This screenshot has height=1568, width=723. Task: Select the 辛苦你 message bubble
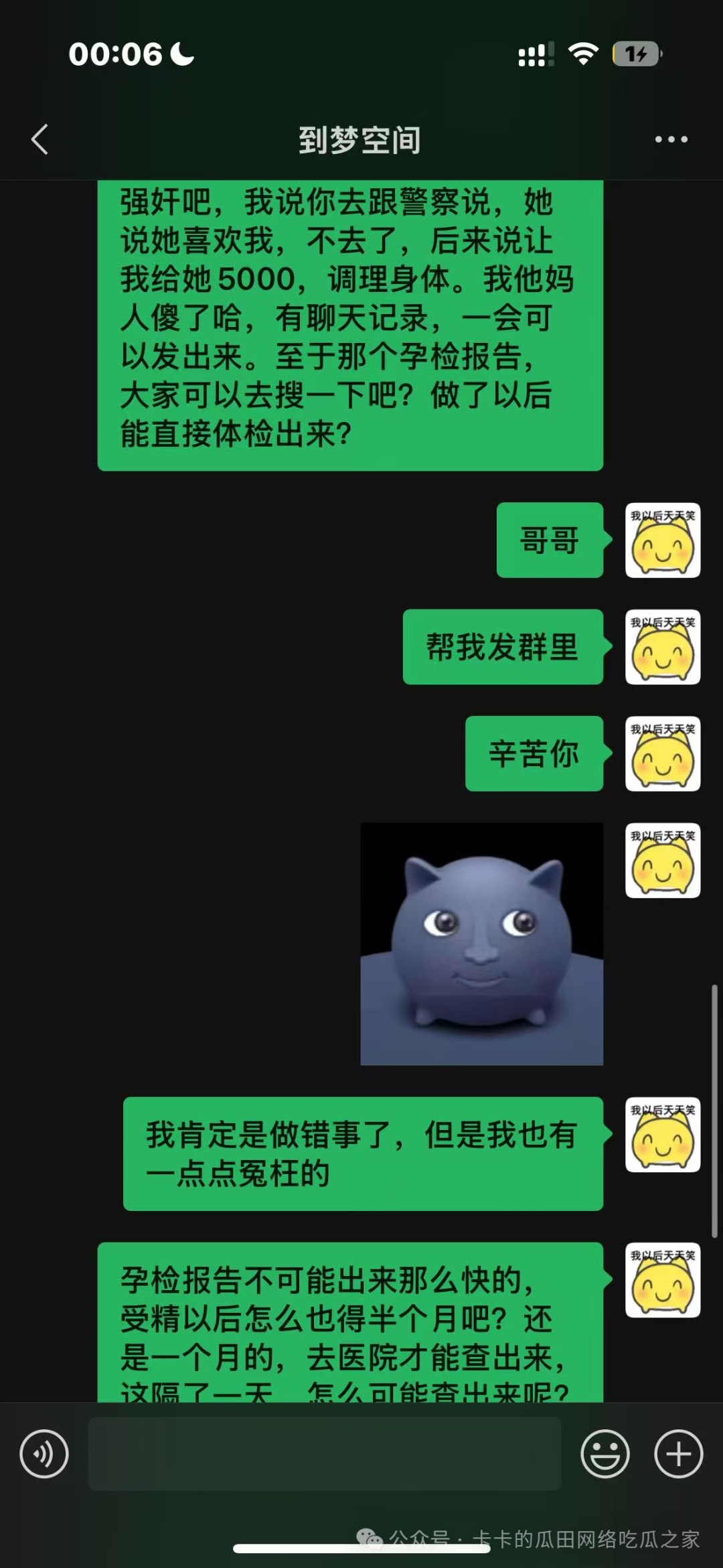tap(534, 754)
